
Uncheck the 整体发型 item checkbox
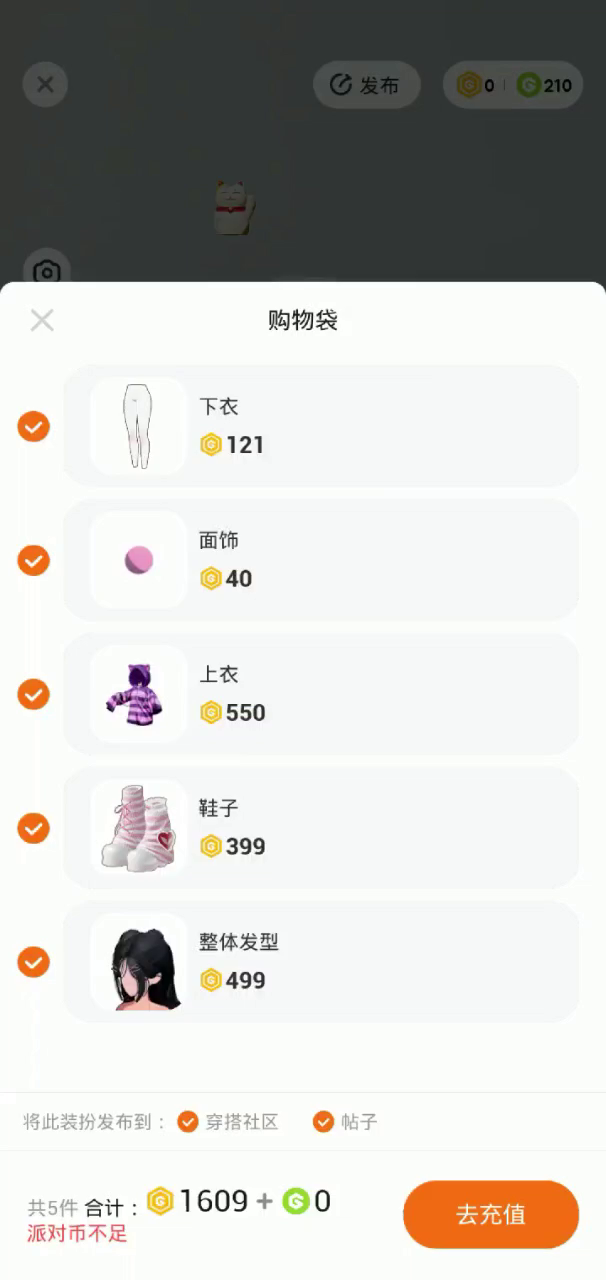(34, 962)
